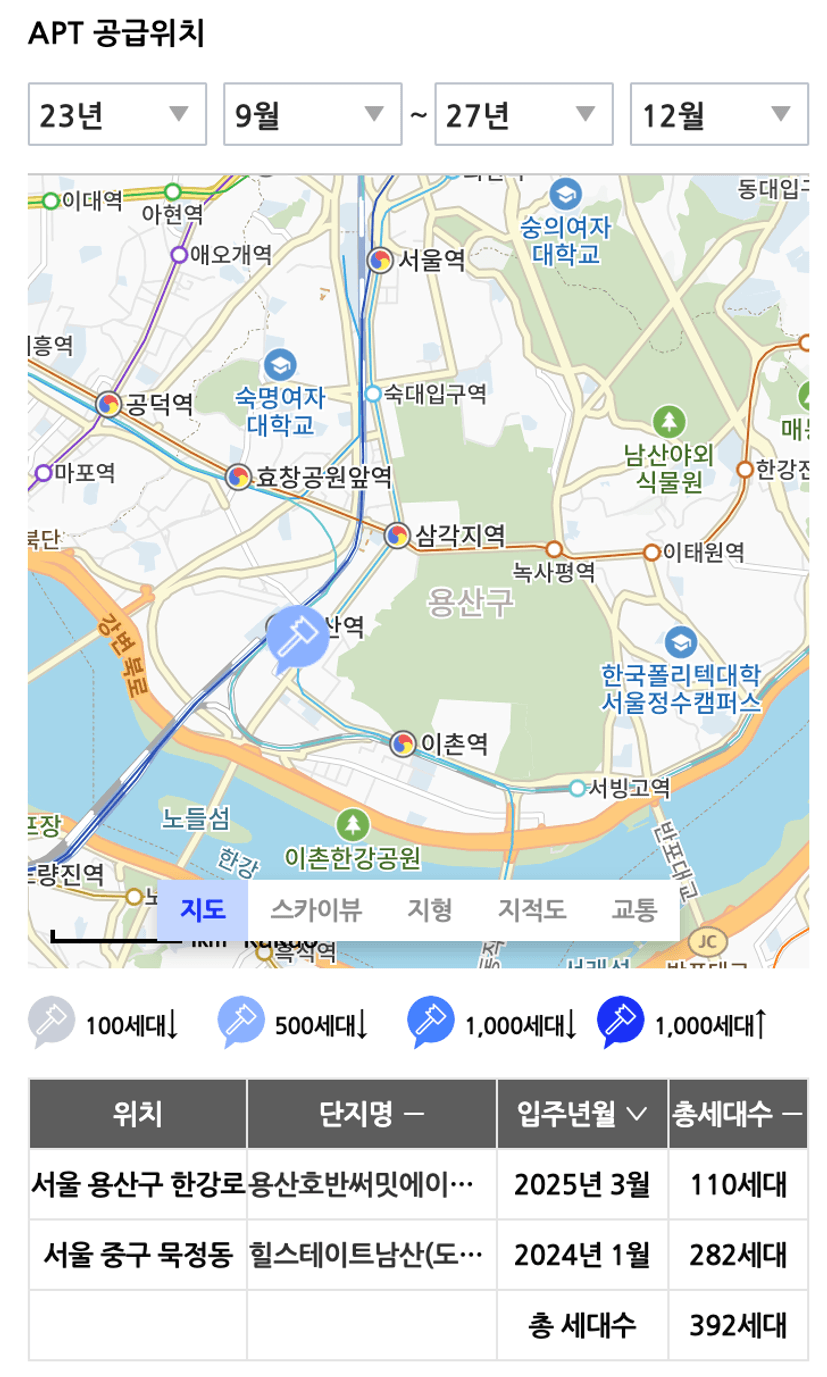Viewport: 827px width, 1377px height.
Task: Switch to 스카이뷰 map view
Action: pos(315,910)
